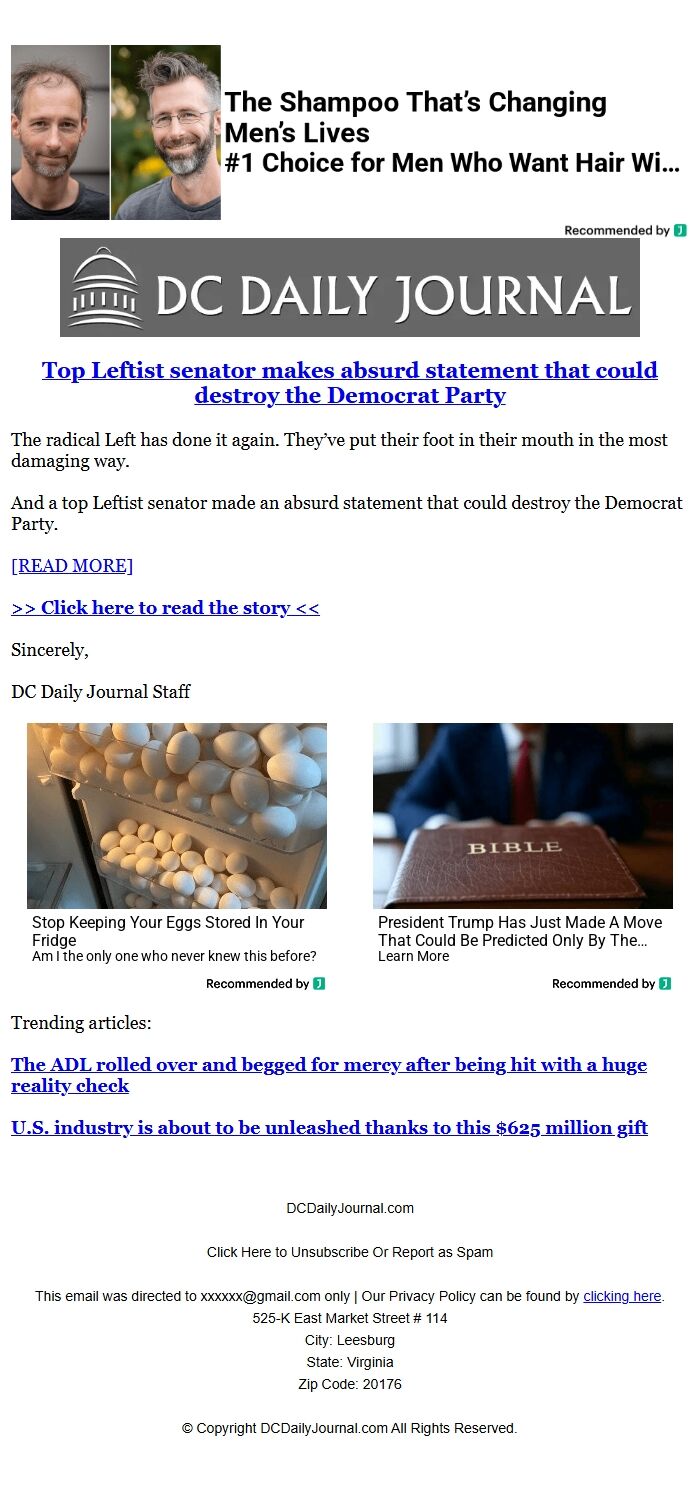Tap the [READ MORE] link
Viewport: 700px width, 1485px height.
pyautogui.click(x=72, y=566)
